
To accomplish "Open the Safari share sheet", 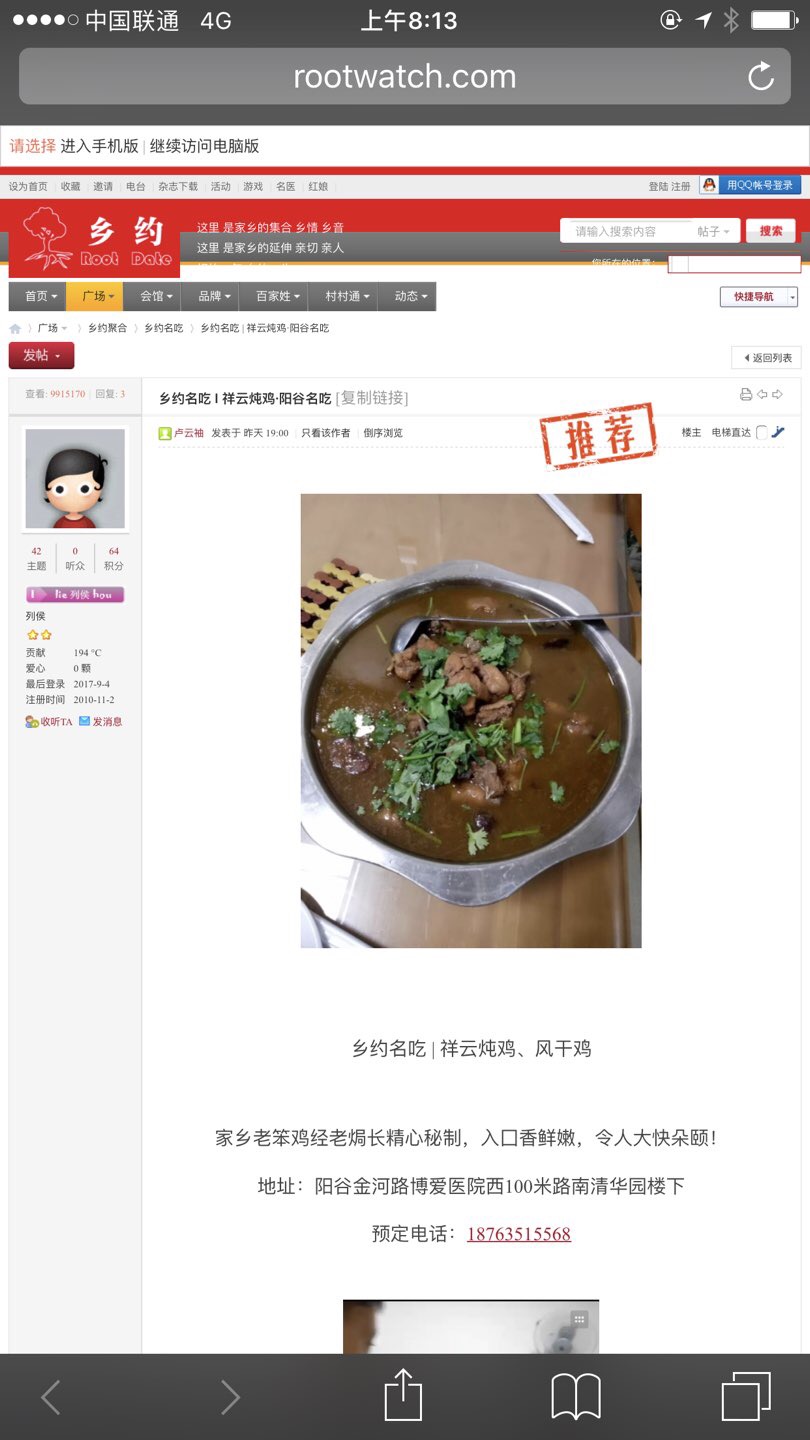I will coord(404,1396).
